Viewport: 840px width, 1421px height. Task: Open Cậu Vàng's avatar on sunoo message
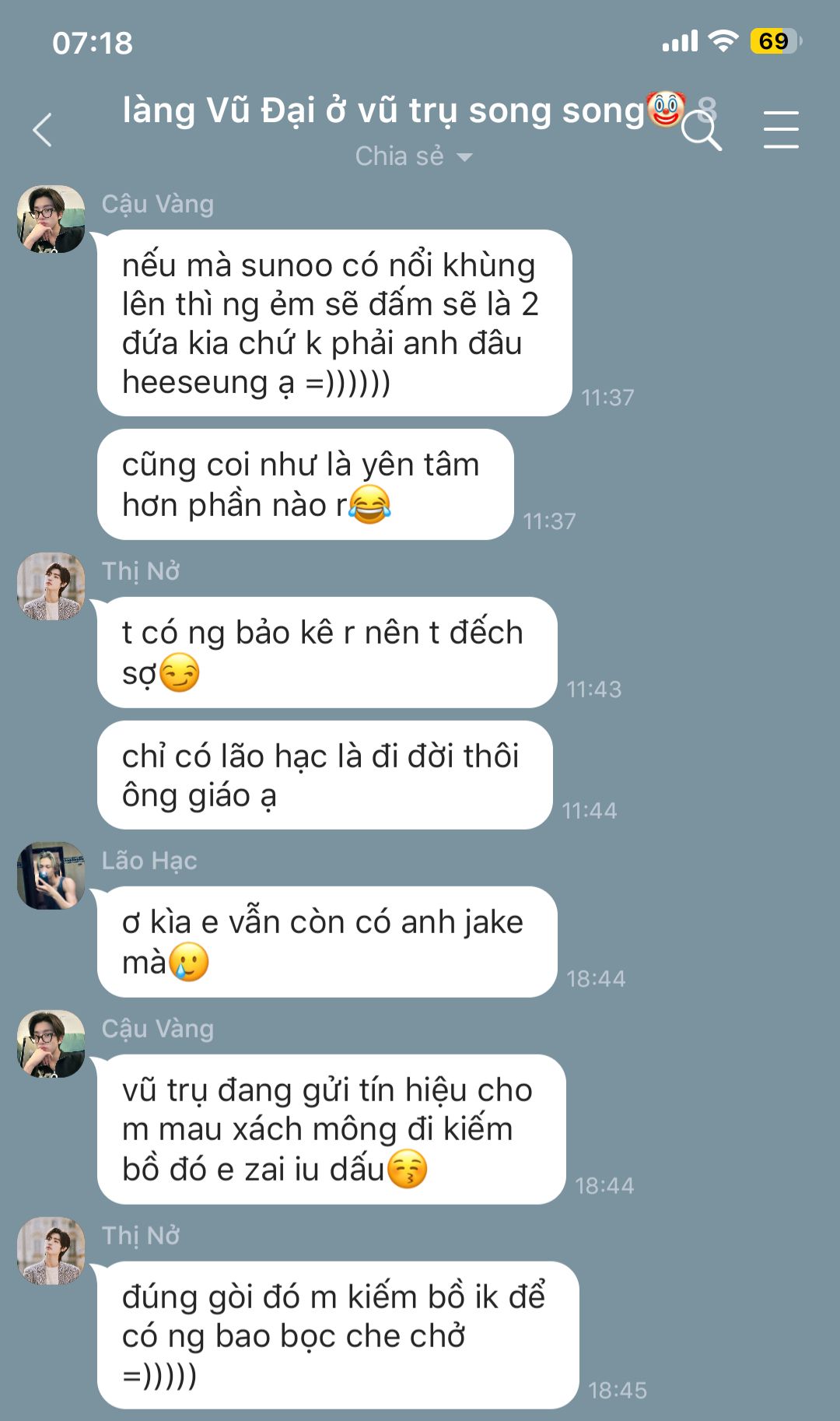click(51, 219)
